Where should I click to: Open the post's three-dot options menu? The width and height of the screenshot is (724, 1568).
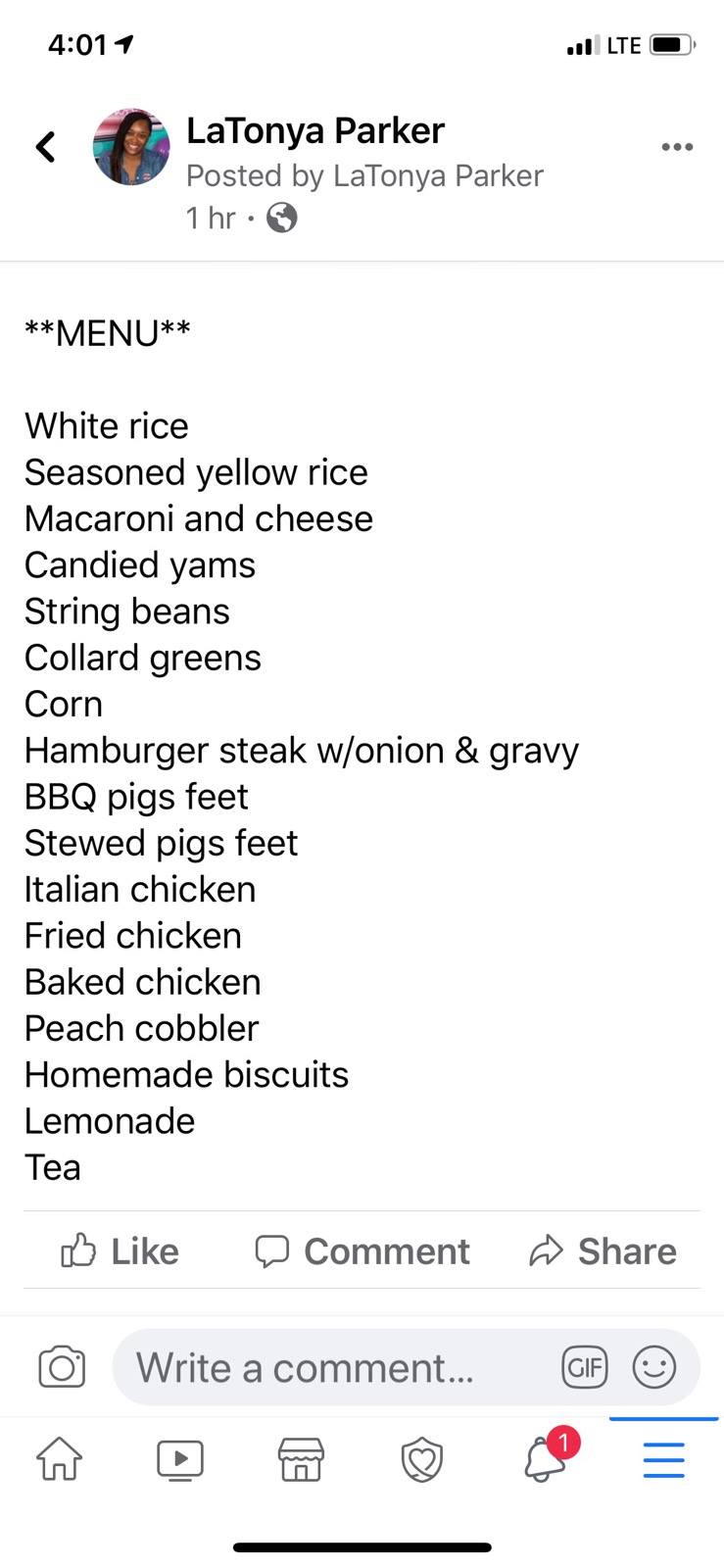(x=677, y=147)
